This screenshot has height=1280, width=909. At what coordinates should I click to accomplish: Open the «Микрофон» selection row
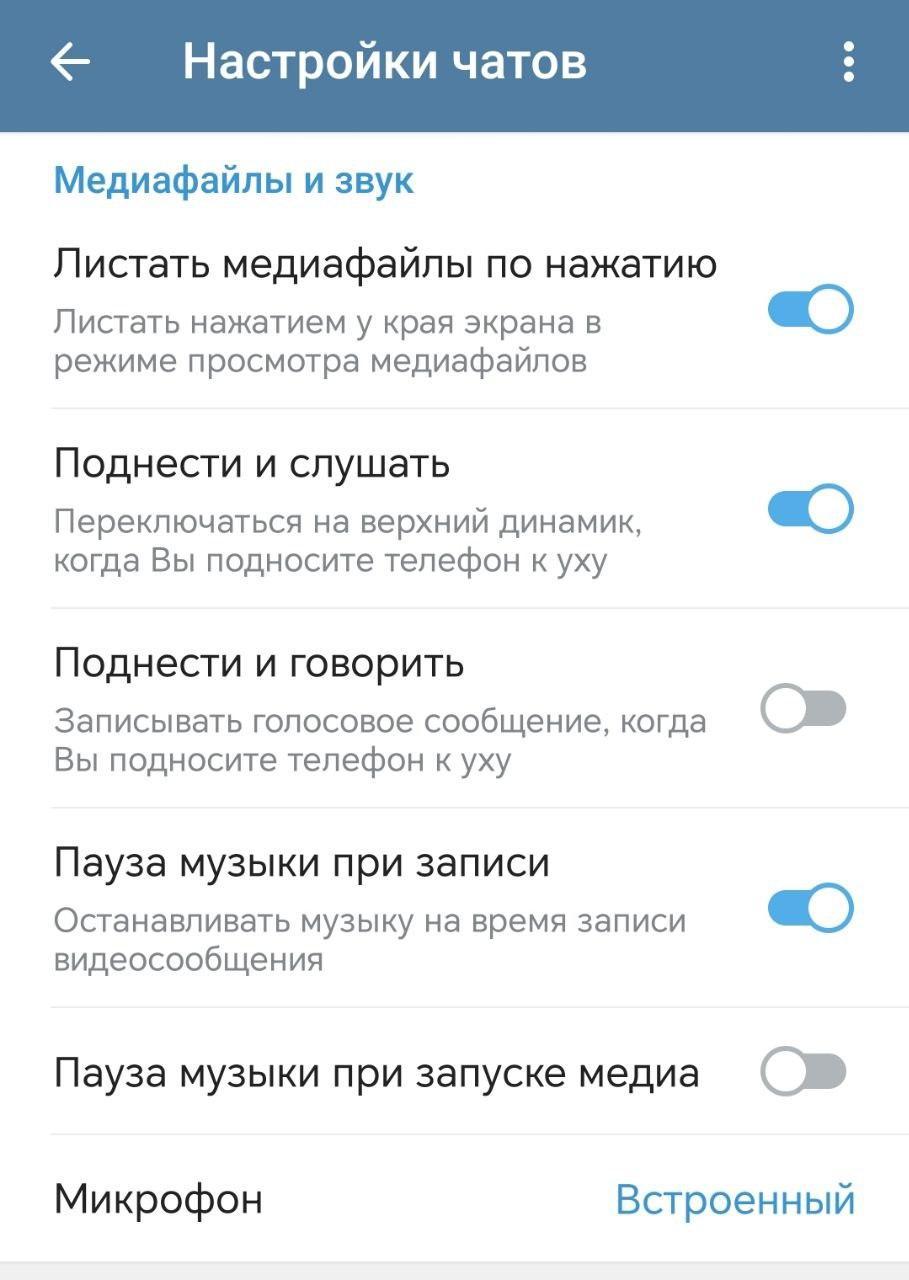click(454, 1198)
